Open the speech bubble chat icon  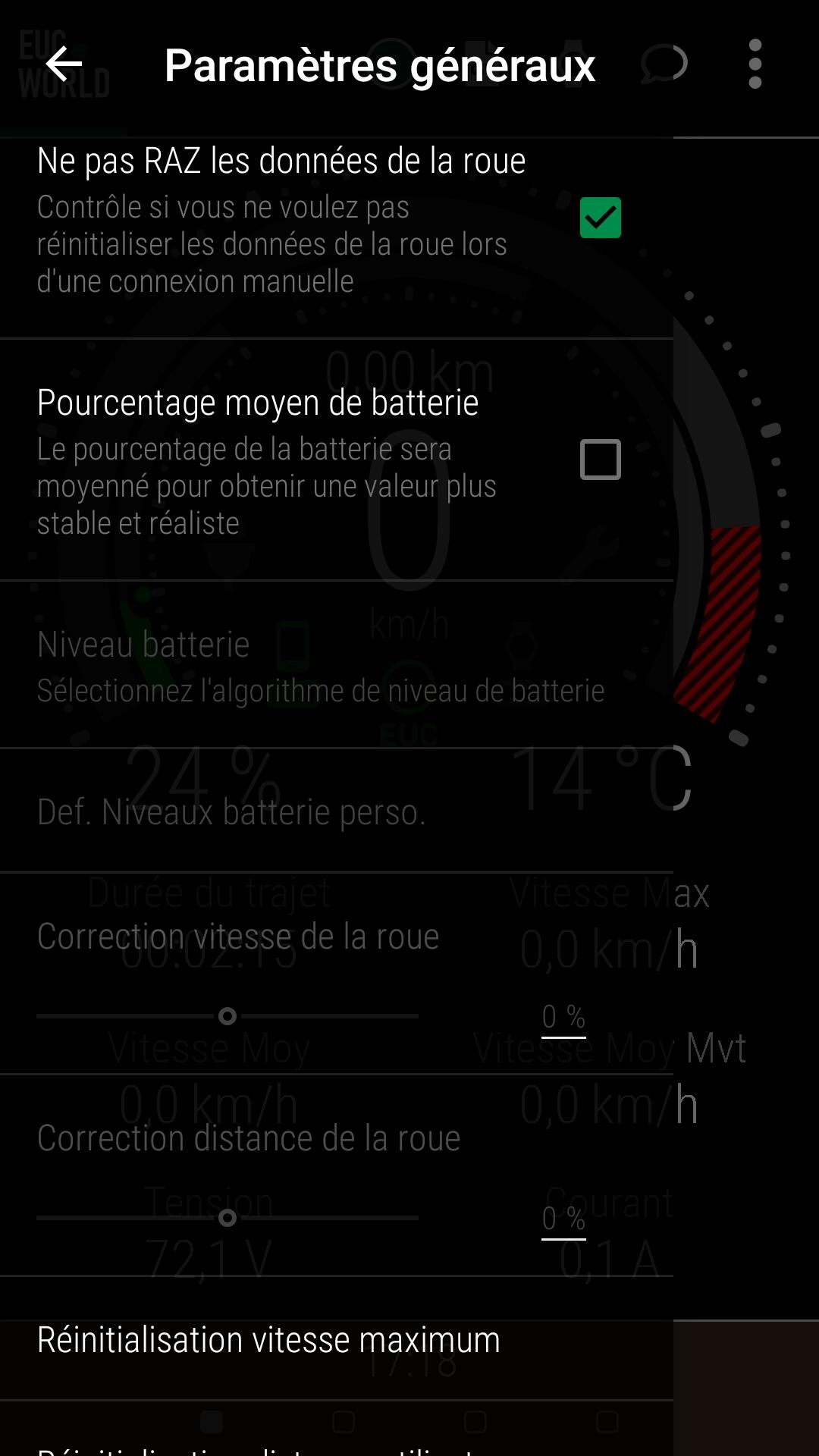[x=664, y=64]
